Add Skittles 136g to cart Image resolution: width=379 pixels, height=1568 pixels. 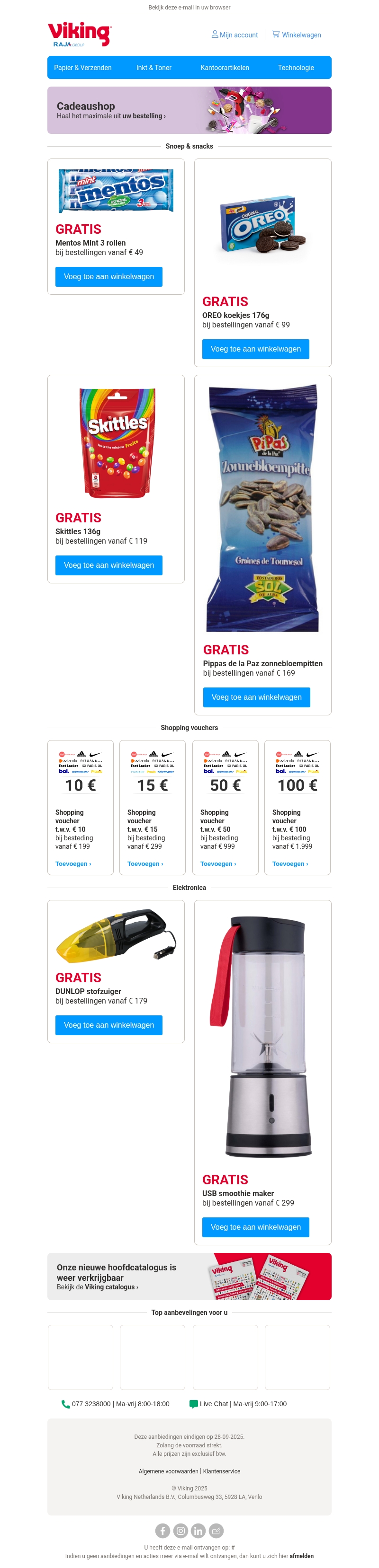pos(109,565)
